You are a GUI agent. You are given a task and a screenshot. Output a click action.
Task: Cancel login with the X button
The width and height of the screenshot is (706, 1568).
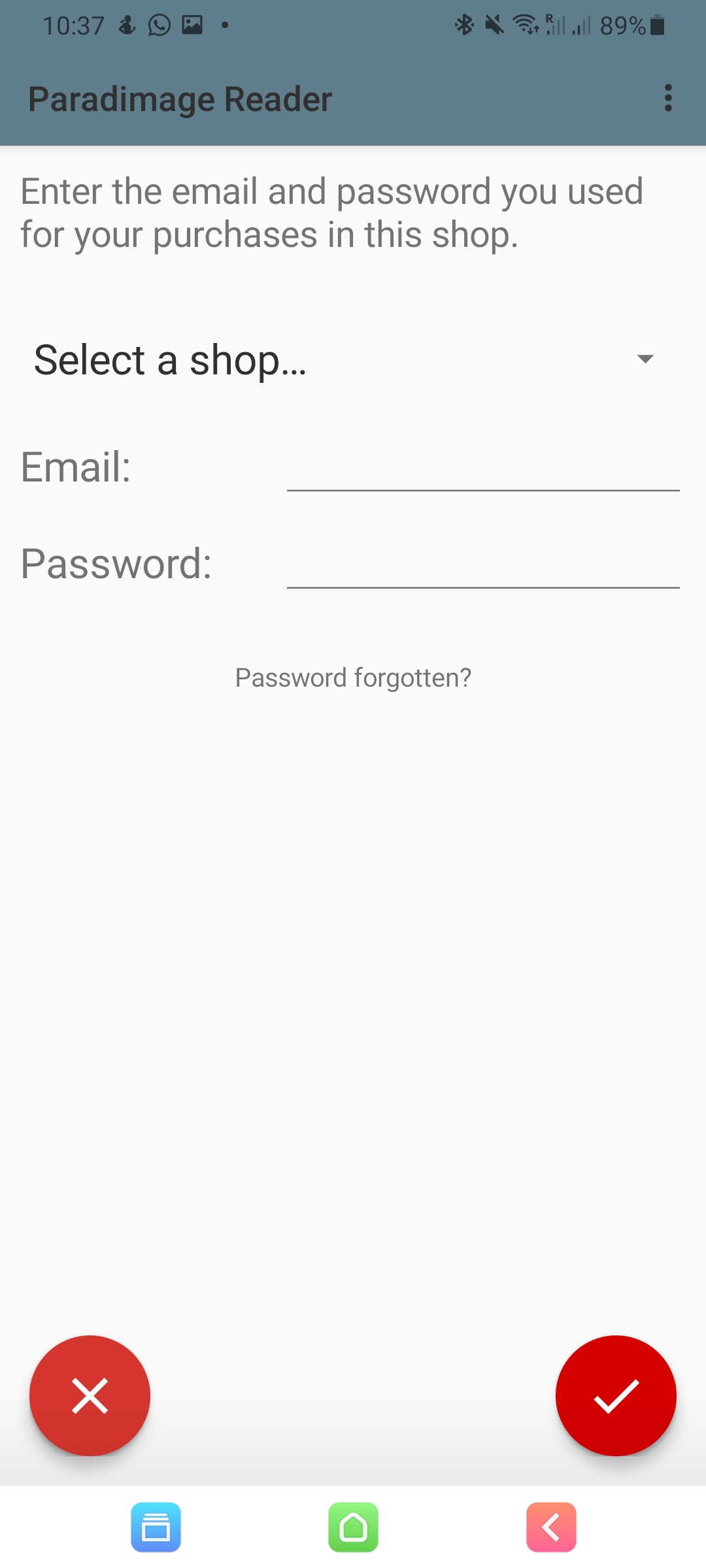[x=90, y=1396]
